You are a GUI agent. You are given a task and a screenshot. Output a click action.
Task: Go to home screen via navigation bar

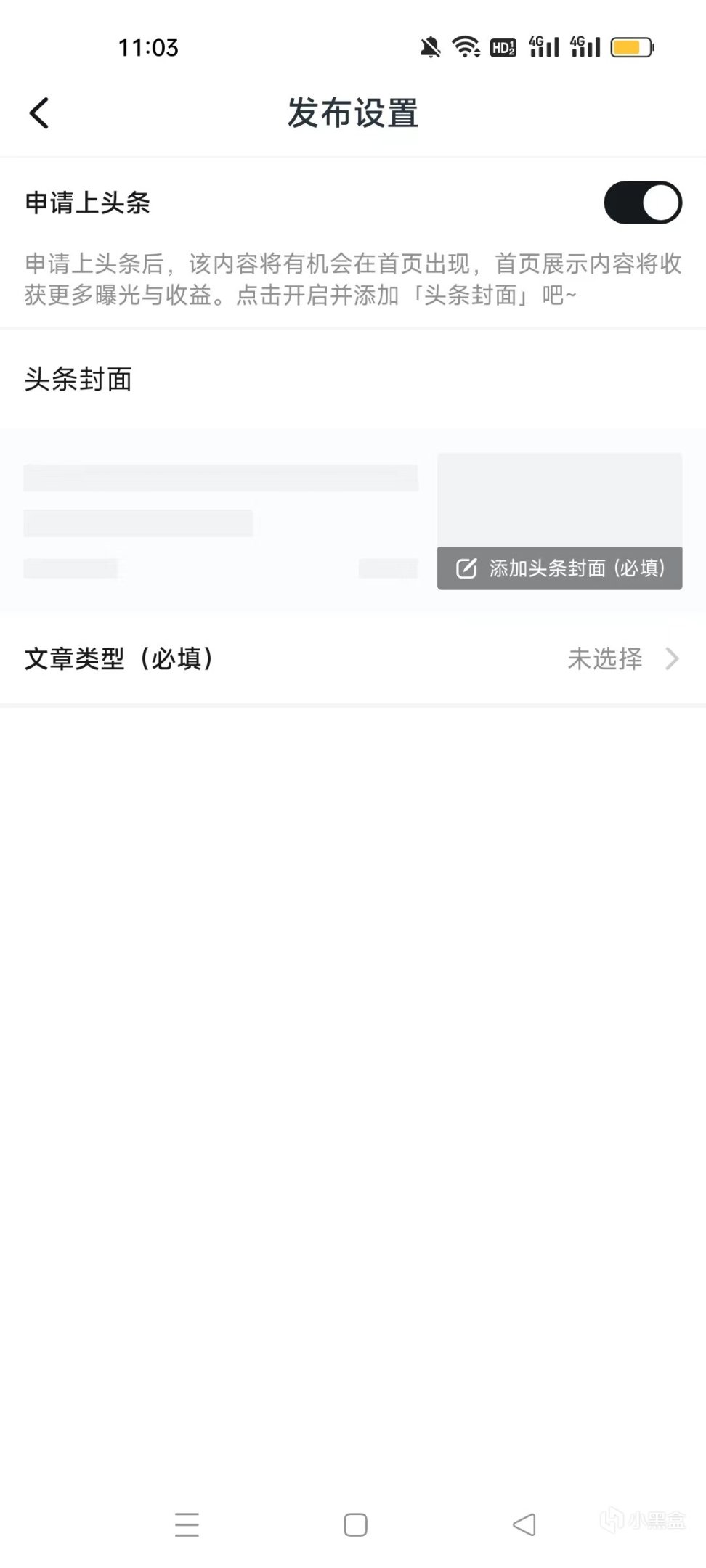355,1524
